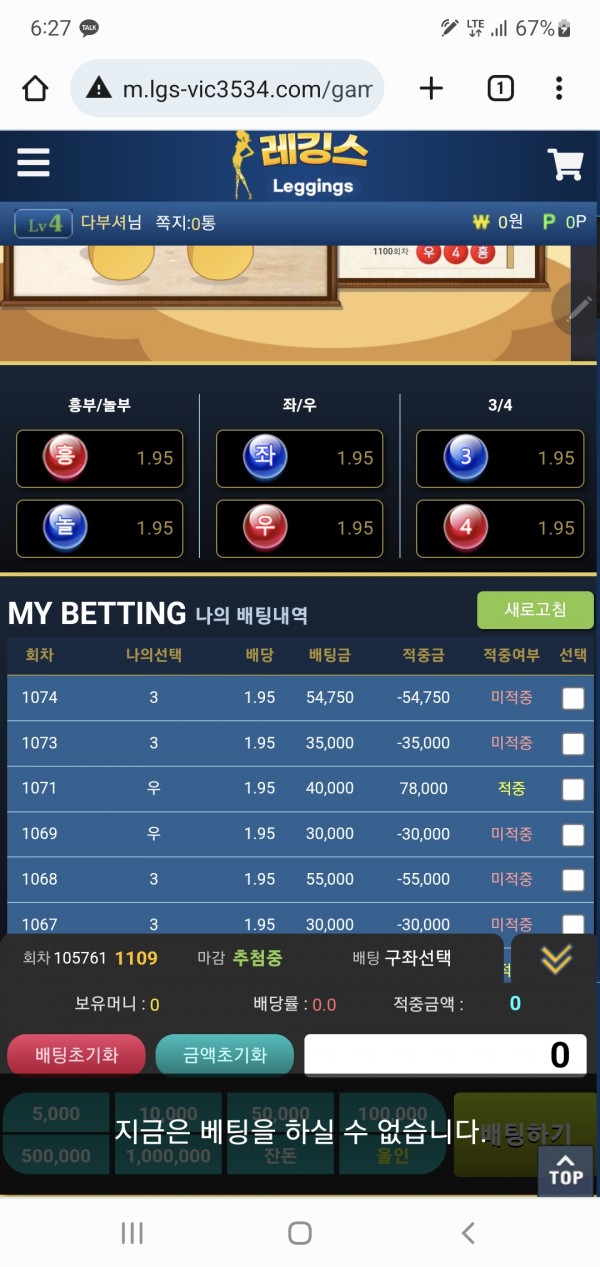This screenshot has height=1267, width=600.
Task: Select the 놀 option at 1.95
Action: point(100,528)
